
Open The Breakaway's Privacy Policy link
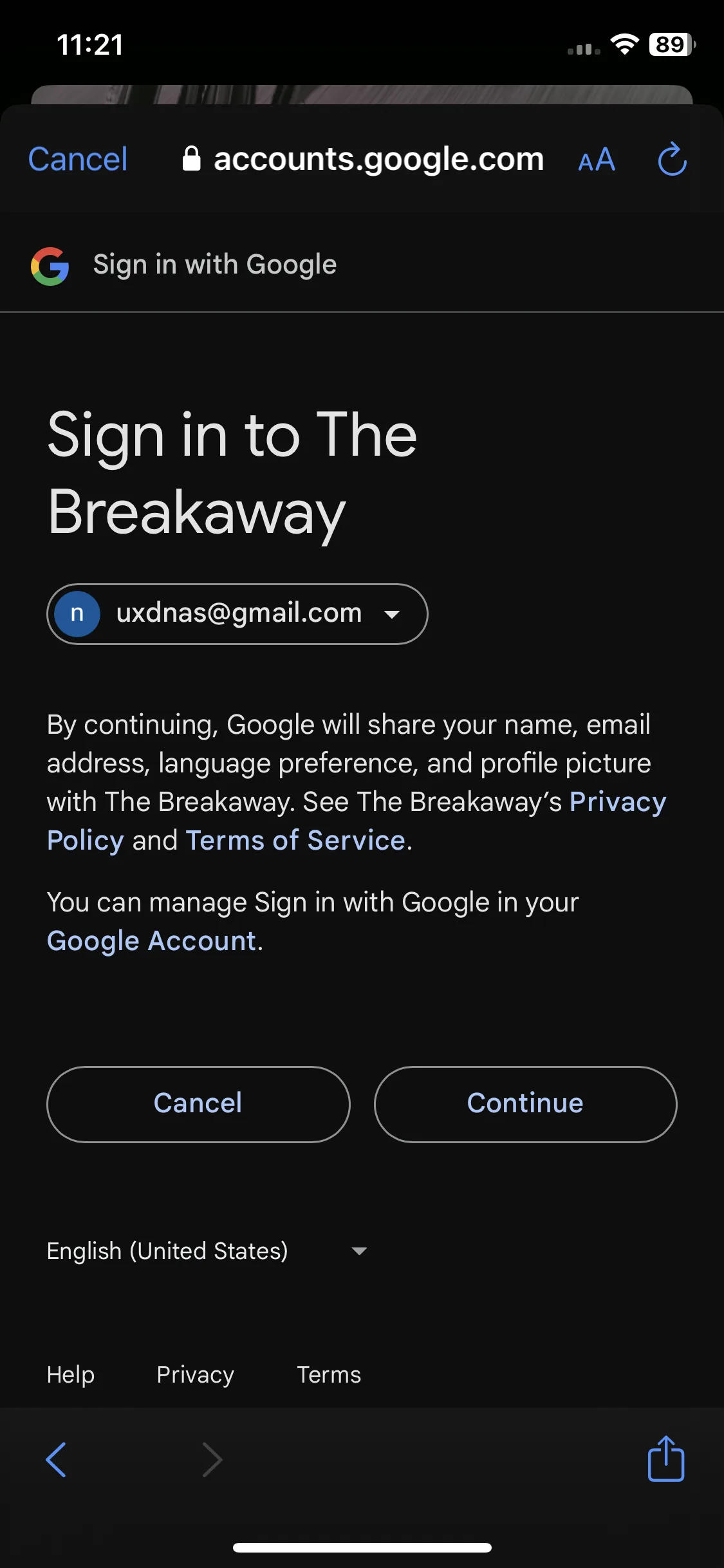(x=617, y=802)
